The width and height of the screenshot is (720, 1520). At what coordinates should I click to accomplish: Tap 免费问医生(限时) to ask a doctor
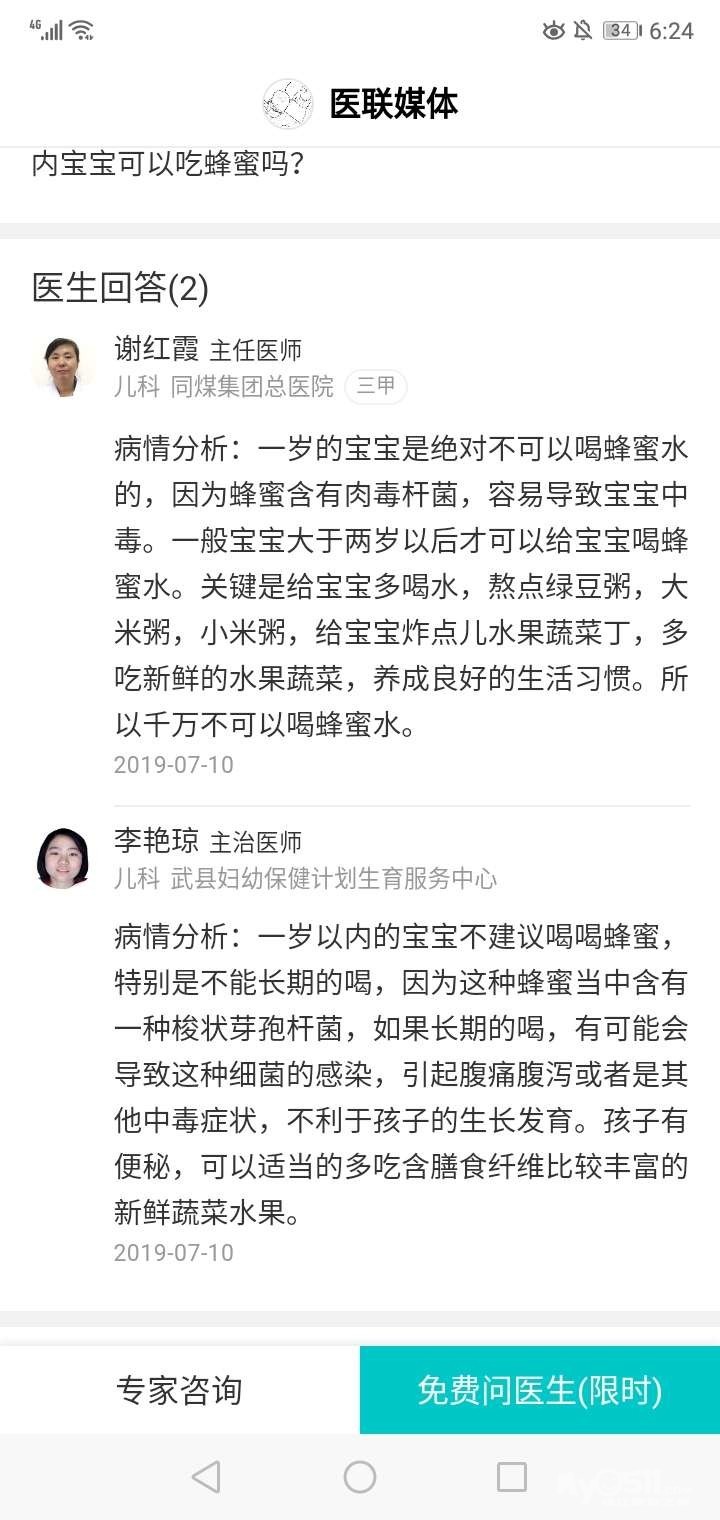click(x=540, y=1390)
